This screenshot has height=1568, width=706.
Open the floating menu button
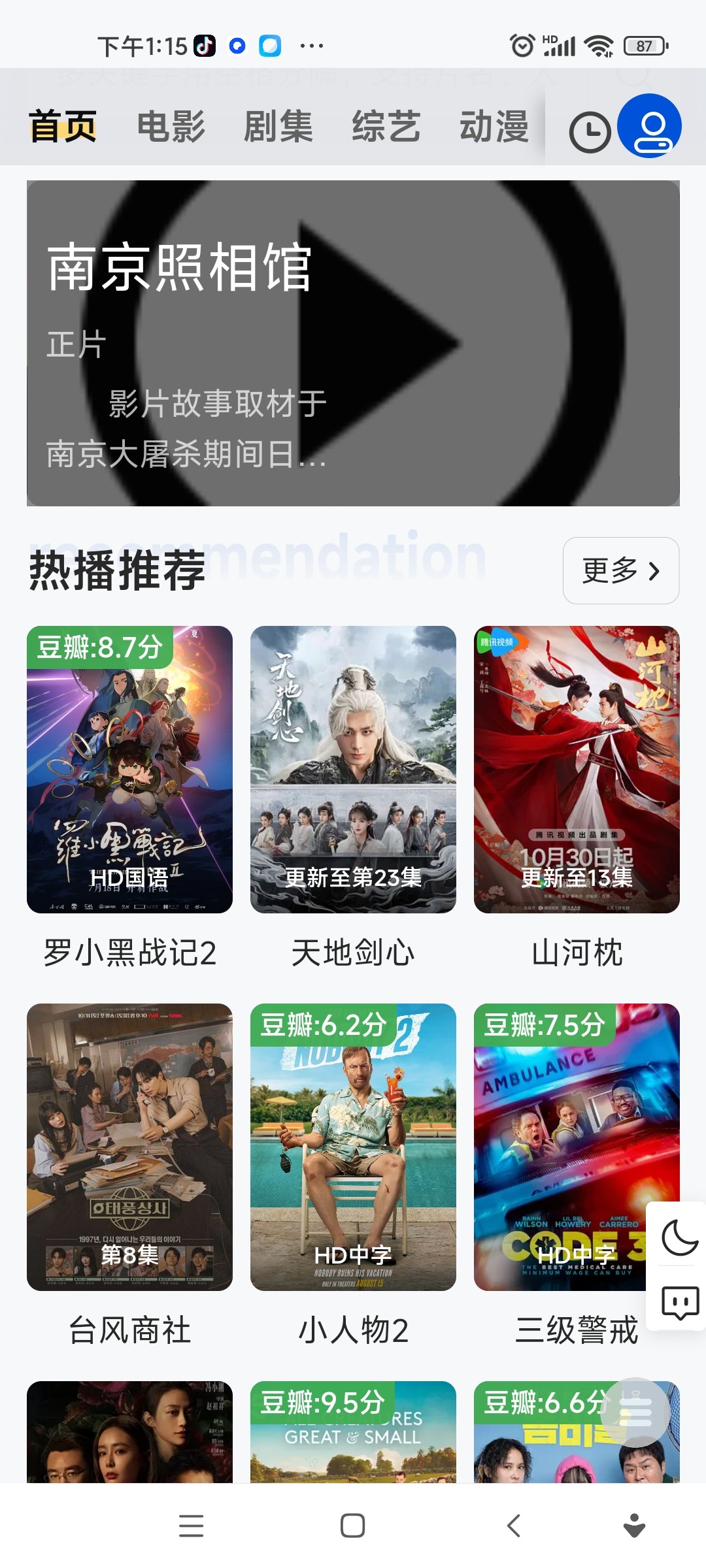coord(635,1412)
